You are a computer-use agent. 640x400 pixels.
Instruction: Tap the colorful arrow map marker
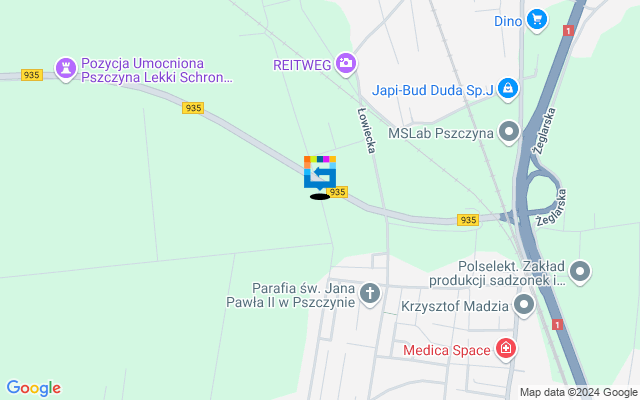click(x=320, y=172)
